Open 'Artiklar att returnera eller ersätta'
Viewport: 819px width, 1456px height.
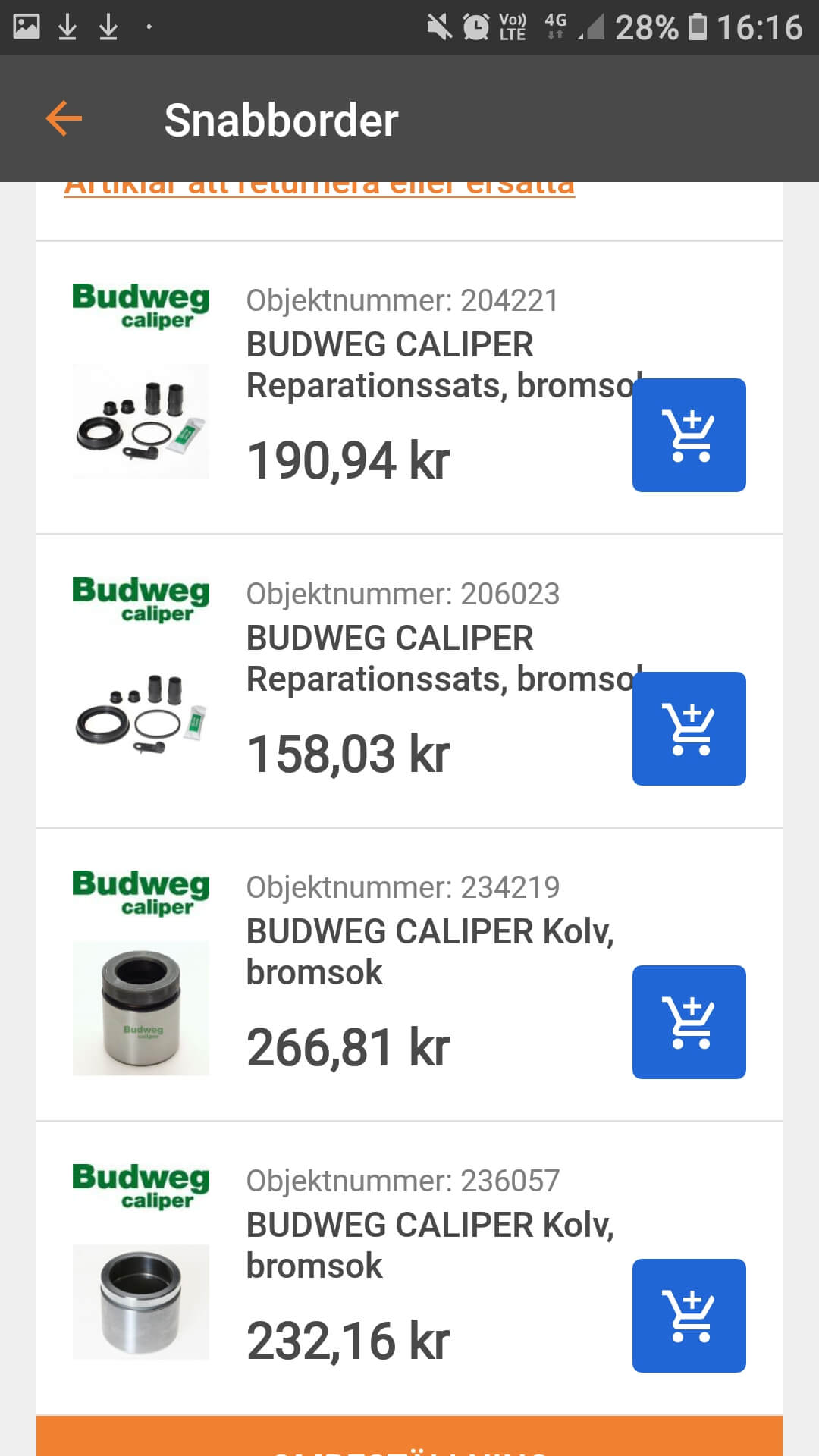(318, 184)
